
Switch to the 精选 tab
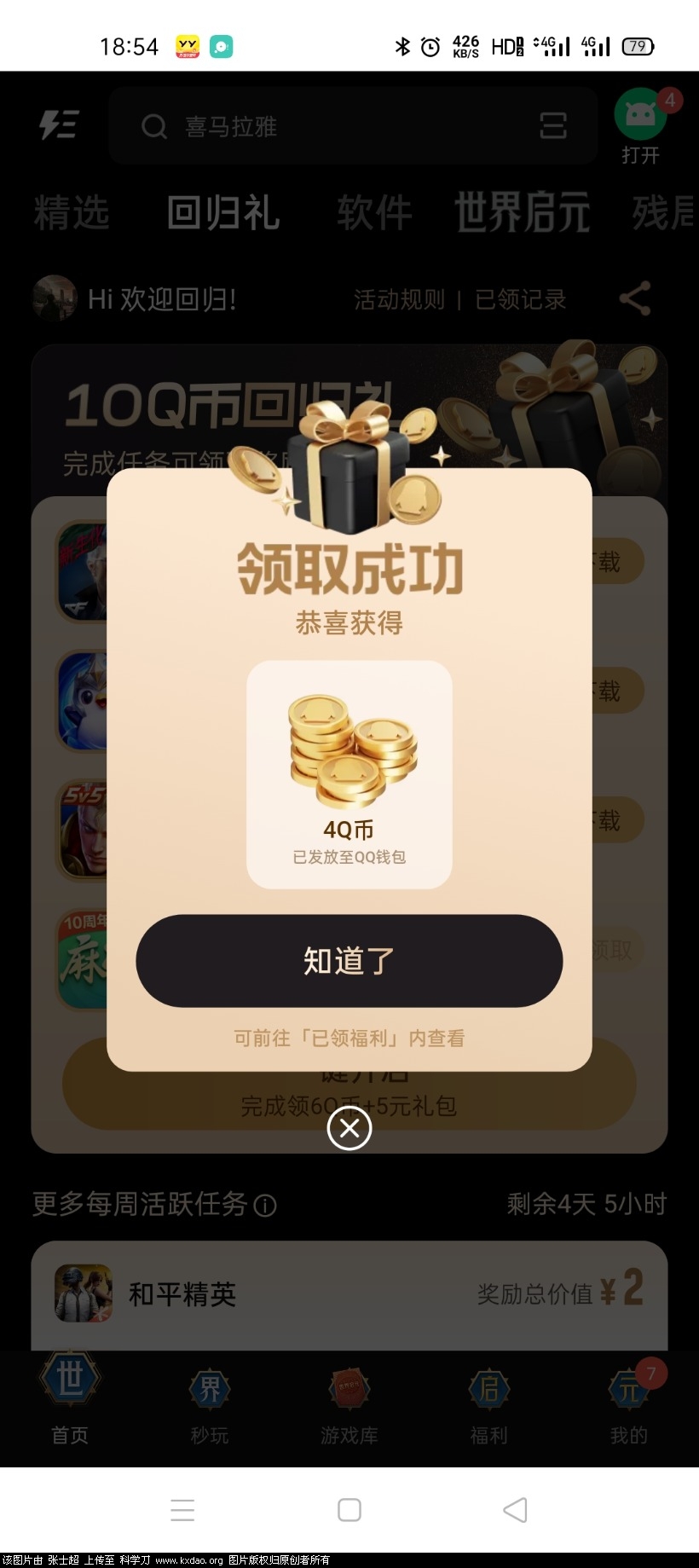coord(72,212)
